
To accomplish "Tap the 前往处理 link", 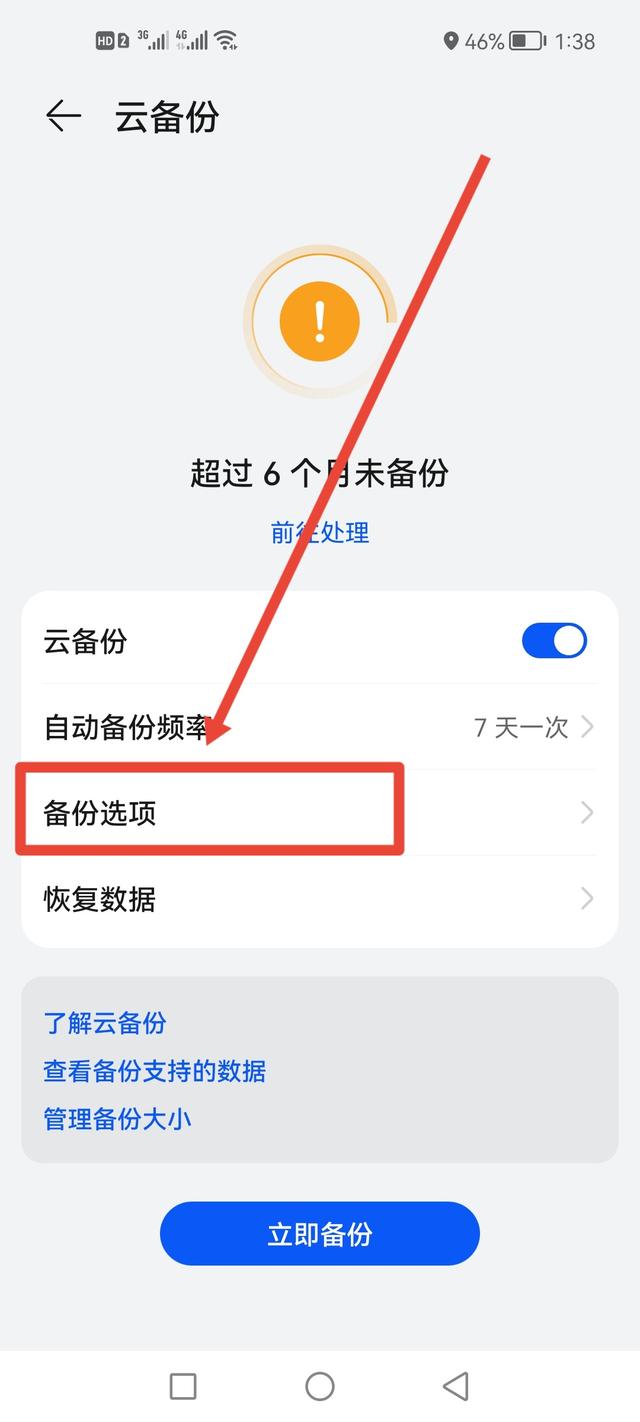I will pos(320,532).
